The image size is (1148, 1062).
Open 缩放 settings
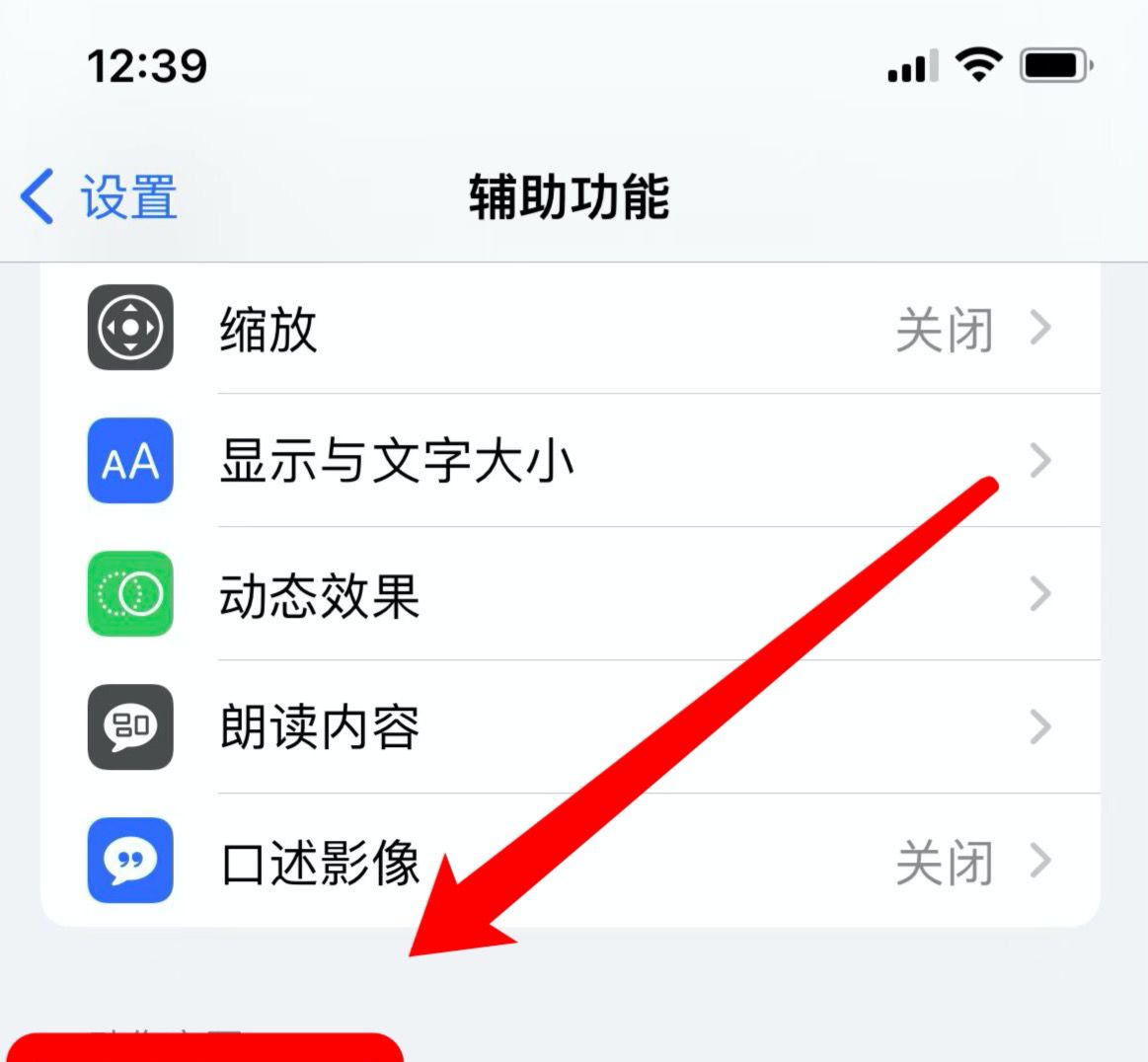[x=569, y=329]
